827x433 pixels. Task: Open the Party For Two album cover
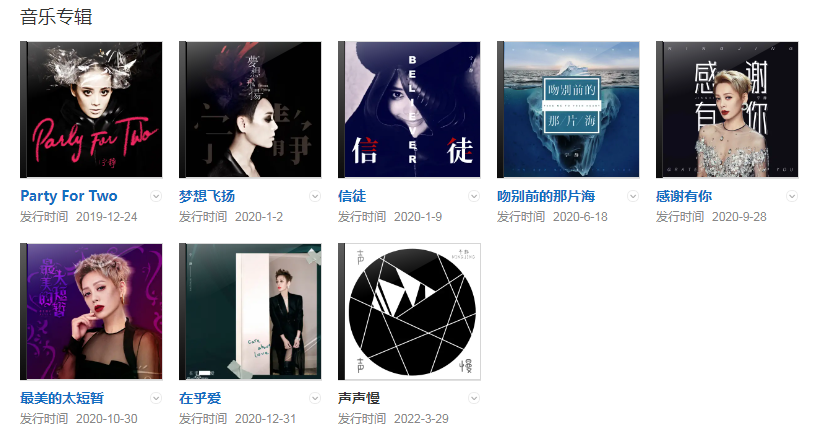click(x=91, y=109)
